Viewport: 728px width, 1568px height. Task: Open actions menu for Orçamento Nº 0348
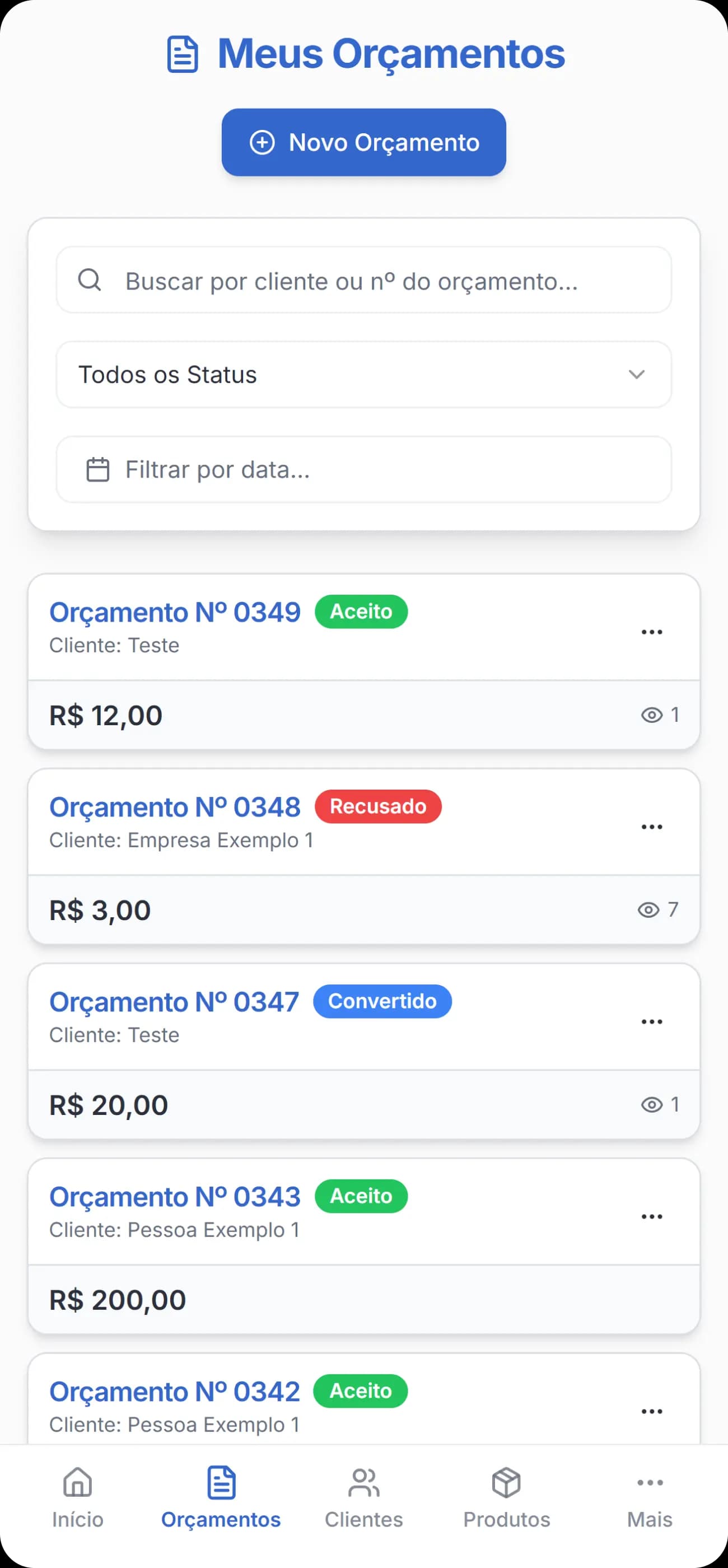(651, 826)
